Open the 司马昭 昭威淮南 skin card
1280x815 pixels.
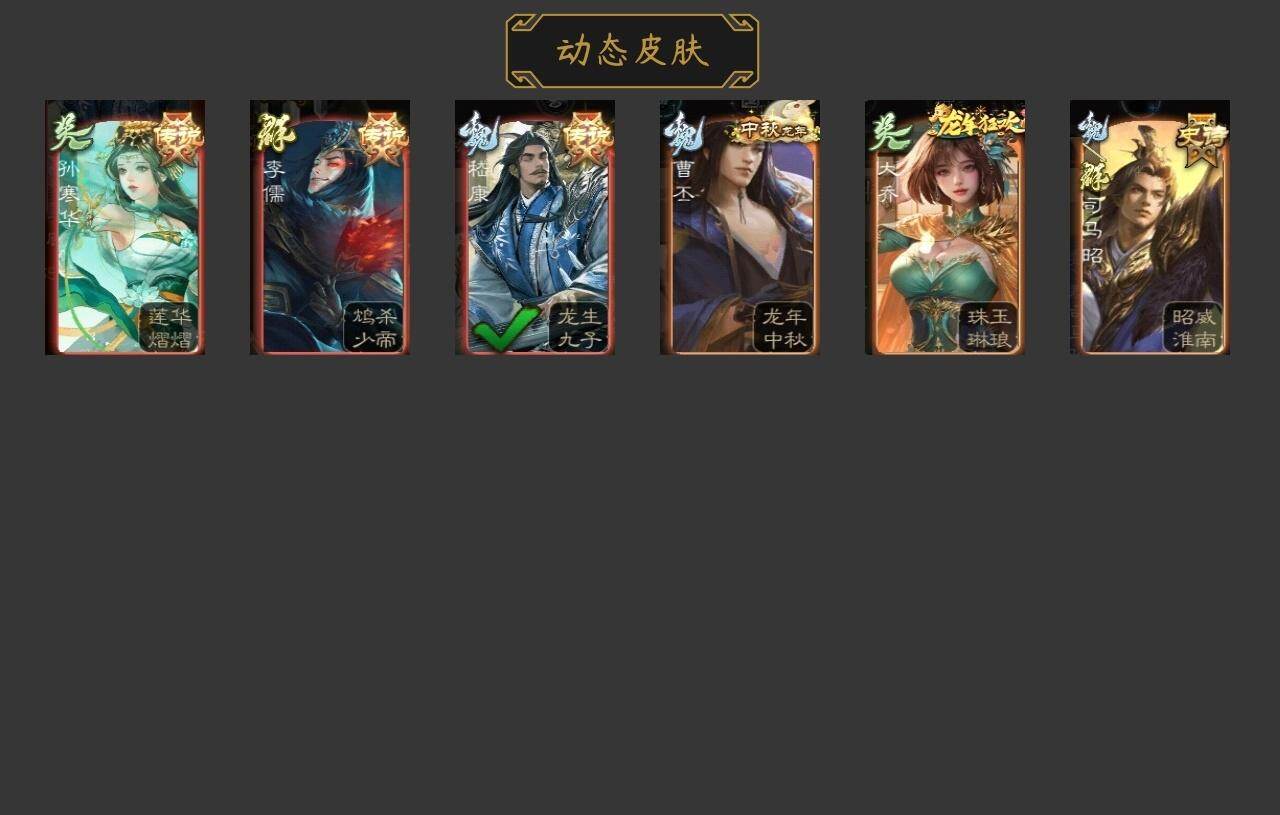point(1150,227)
